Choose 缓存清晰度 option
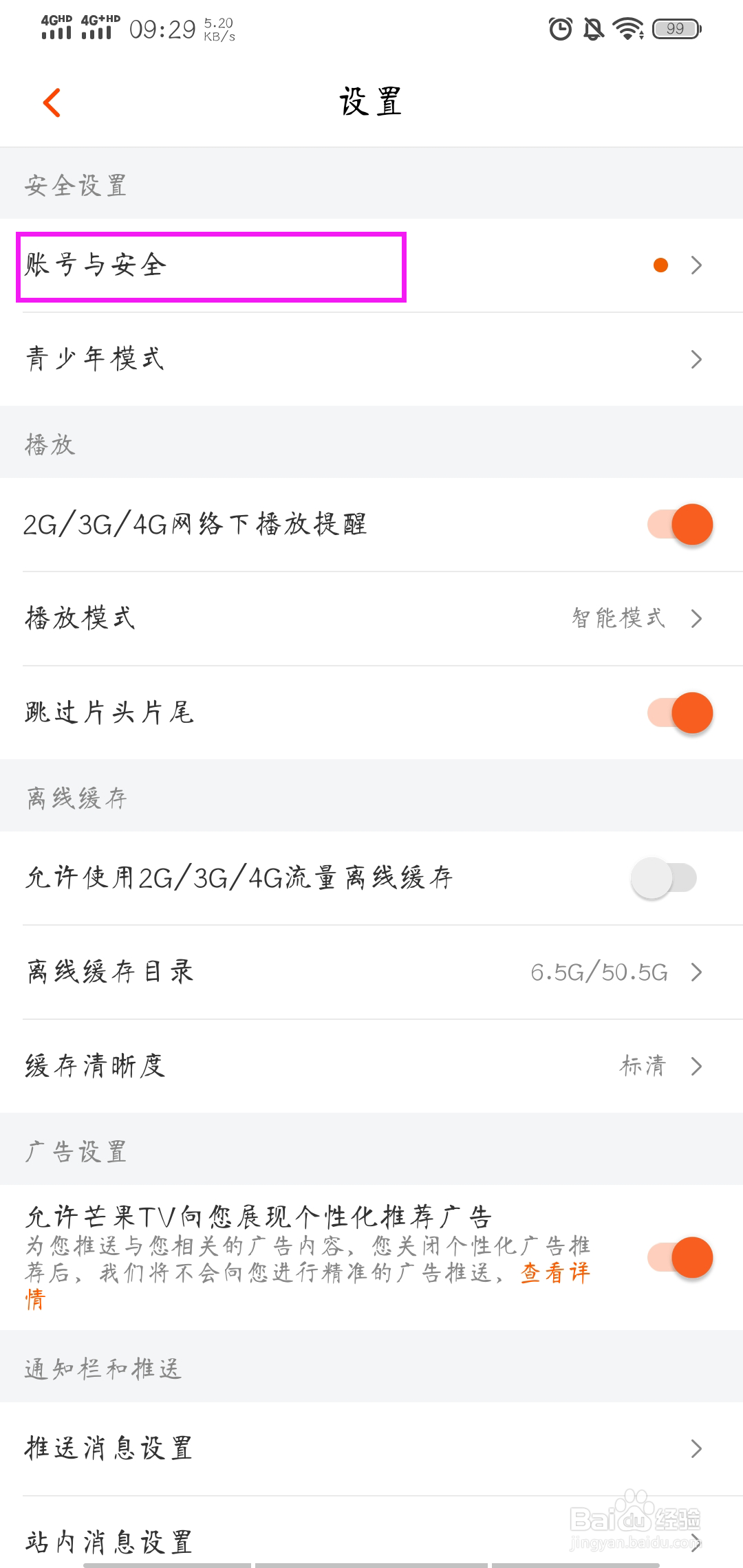Viewport: 743px width, 1568px height. point(371,1066)
